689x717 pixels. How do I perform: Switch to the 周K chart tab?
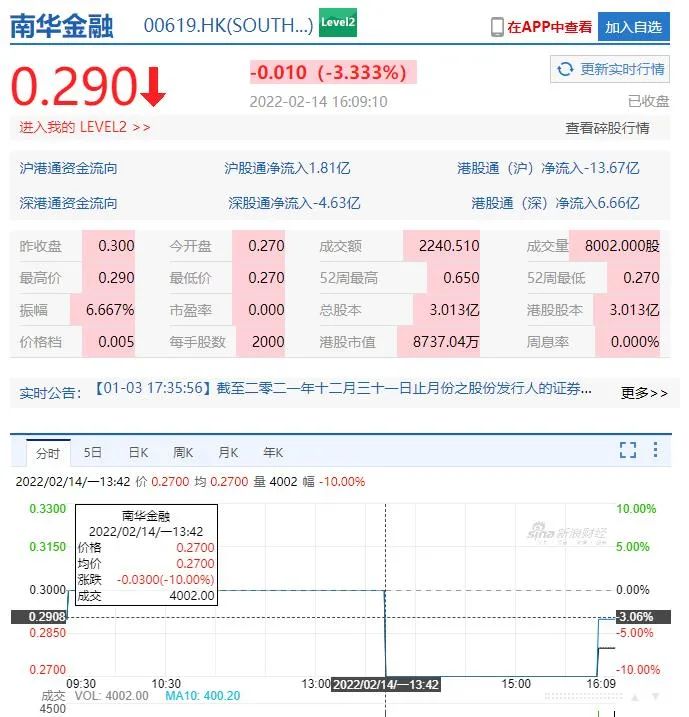pos(183,452)
